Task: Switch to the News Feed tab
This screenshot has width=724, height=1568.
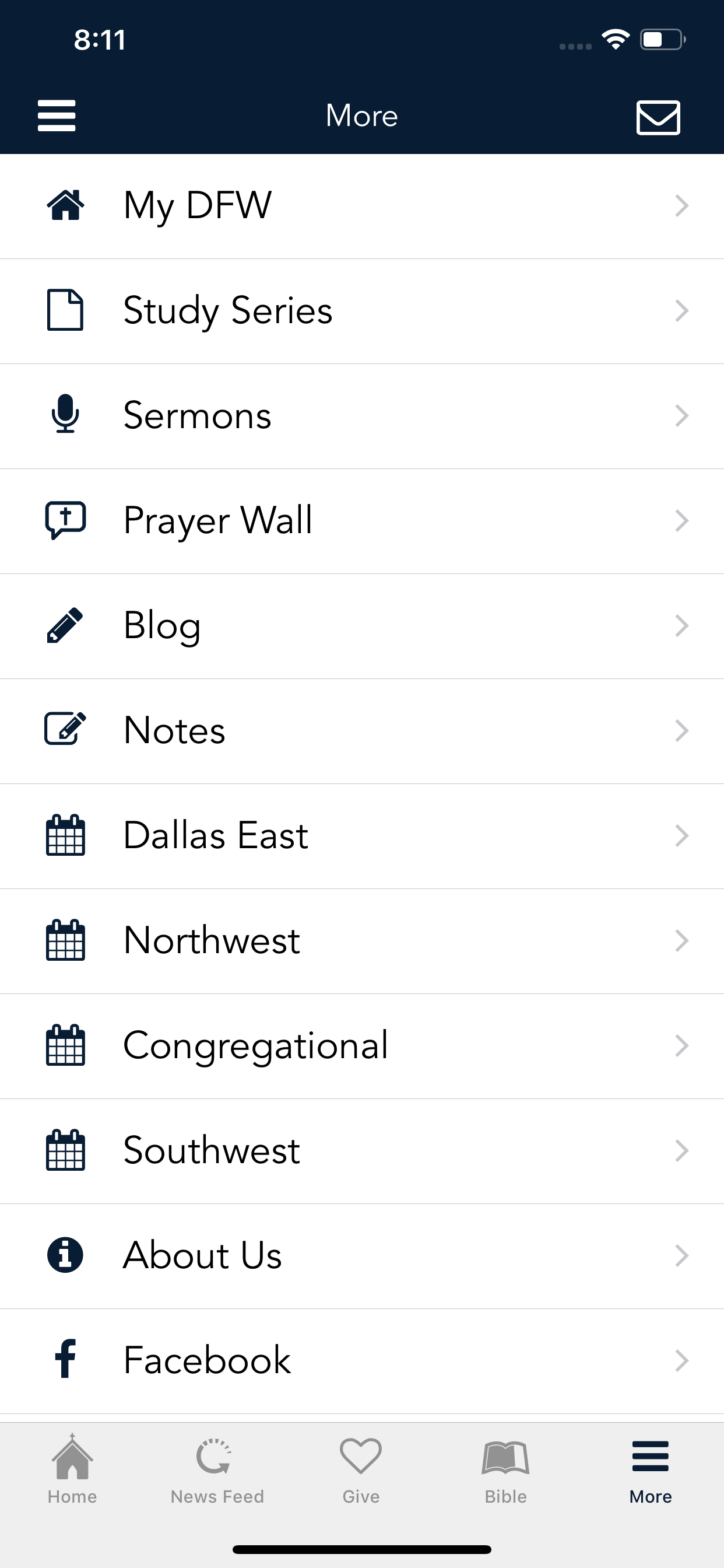Action: 217,1469
